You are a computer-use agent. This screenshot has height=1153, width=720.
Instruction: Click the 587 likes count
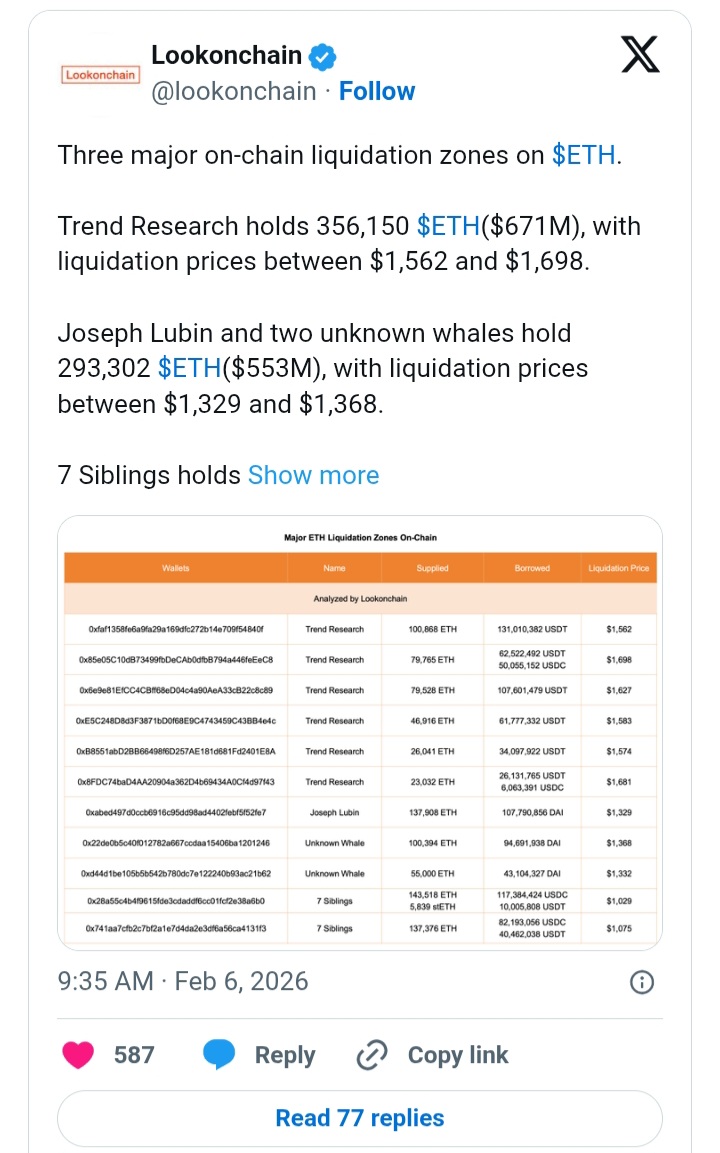coord(134,1055)
